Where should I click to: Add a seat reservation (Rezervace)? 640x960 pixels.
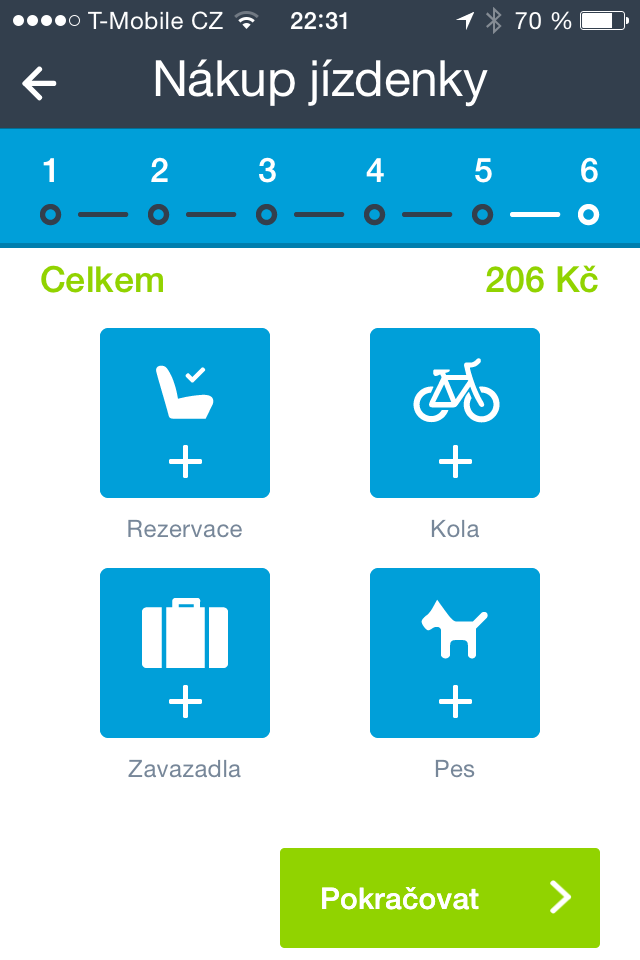[185, 413]
